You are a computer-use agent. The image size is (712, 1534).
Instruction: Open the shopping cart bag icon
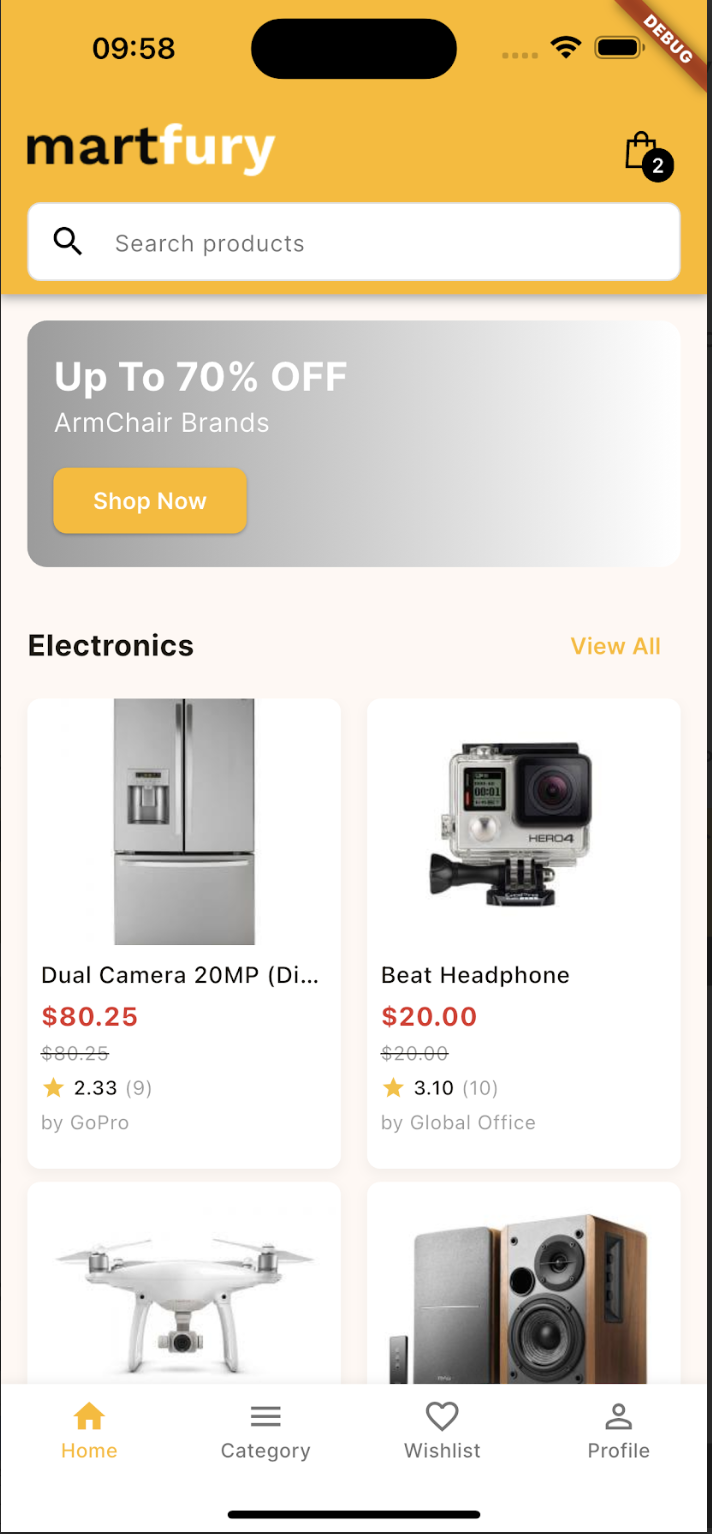643,153
